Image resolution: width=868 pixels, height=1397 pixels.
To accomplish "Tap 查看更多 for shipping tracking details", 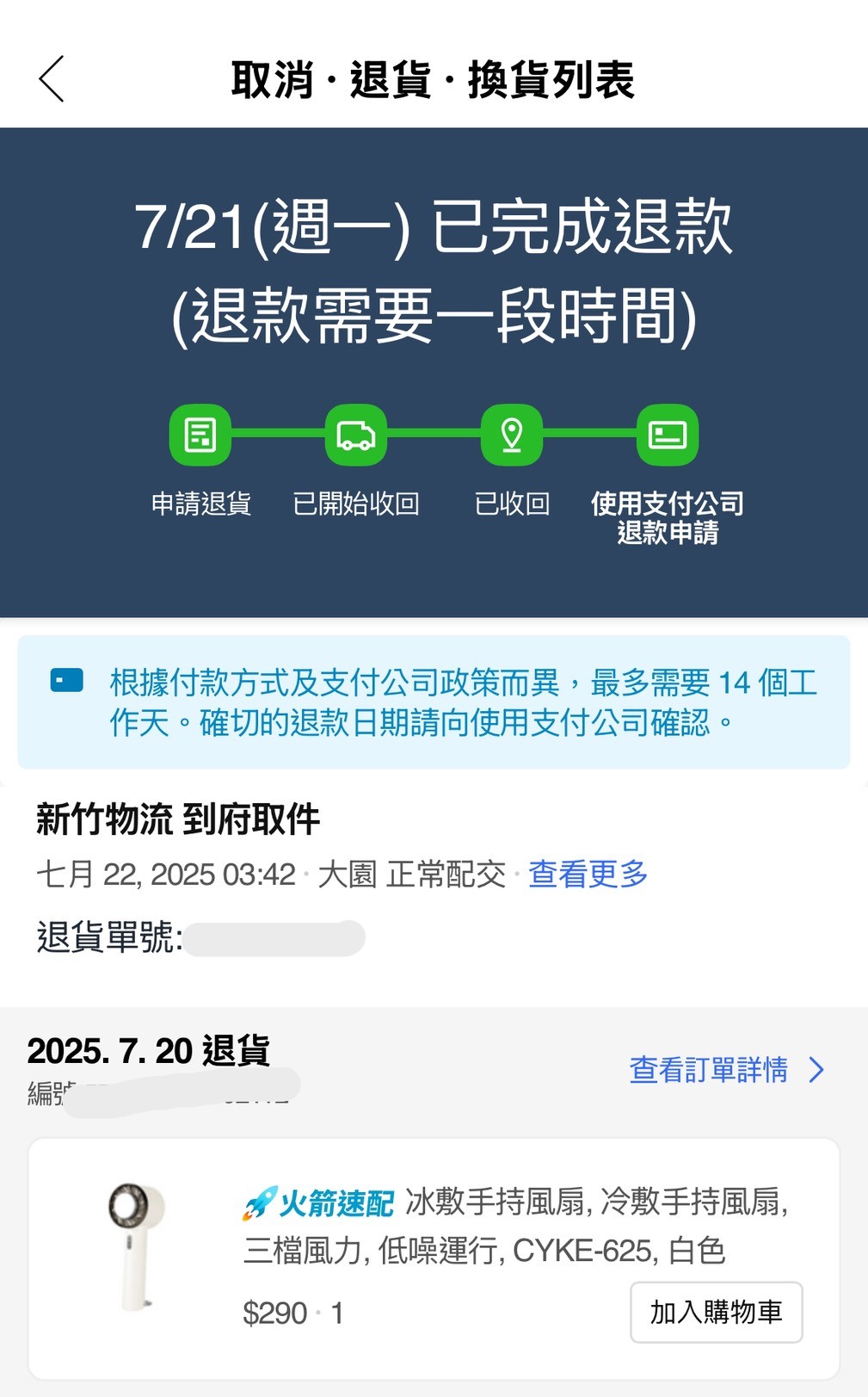I will (x=588, y=875).
